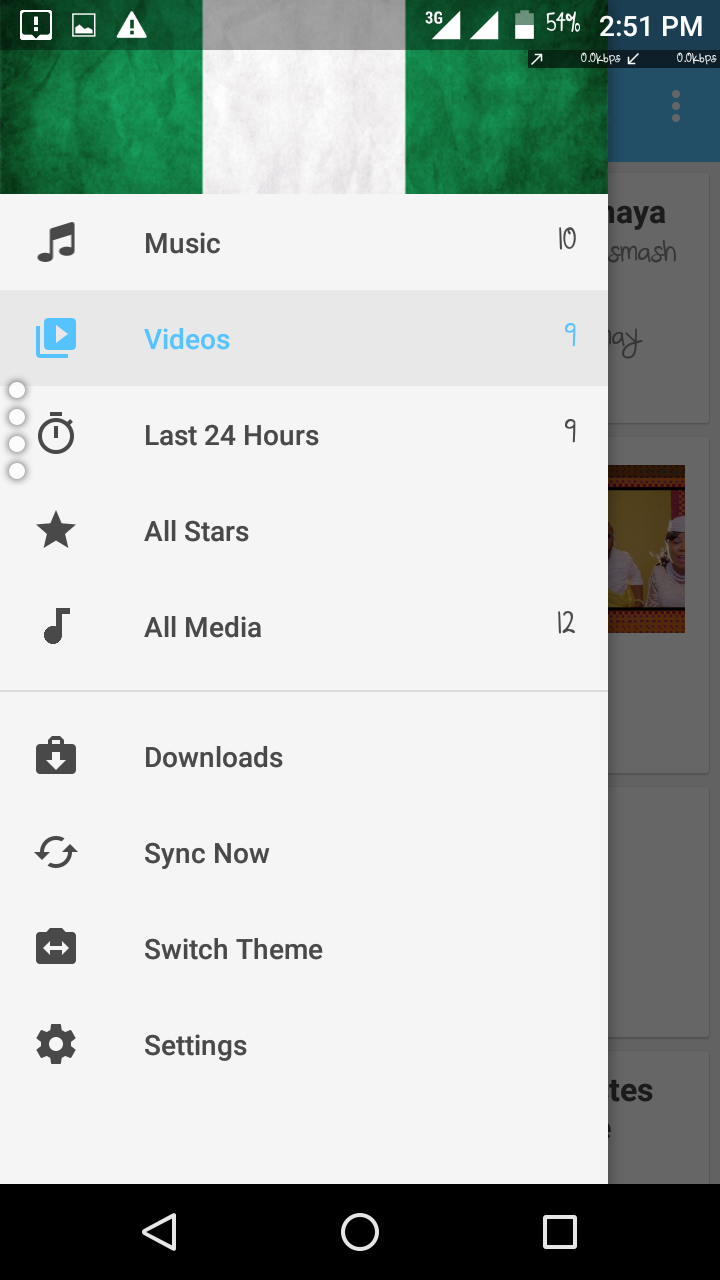
Task: Tap Sync Now
Action: (x=304, y=853)
